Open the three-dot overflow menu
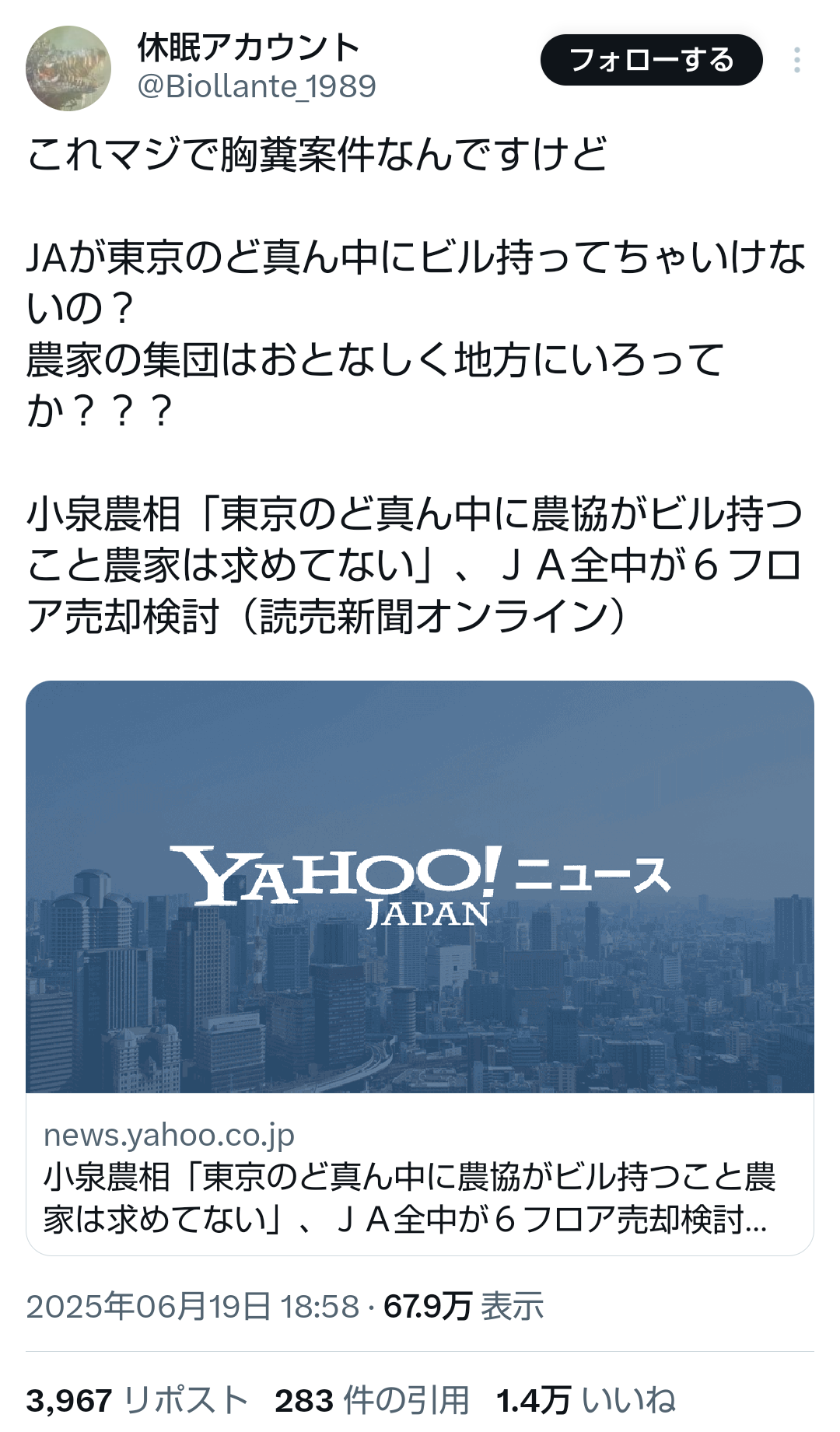Viewport: 840px width, 1432px height. point(797,60)
